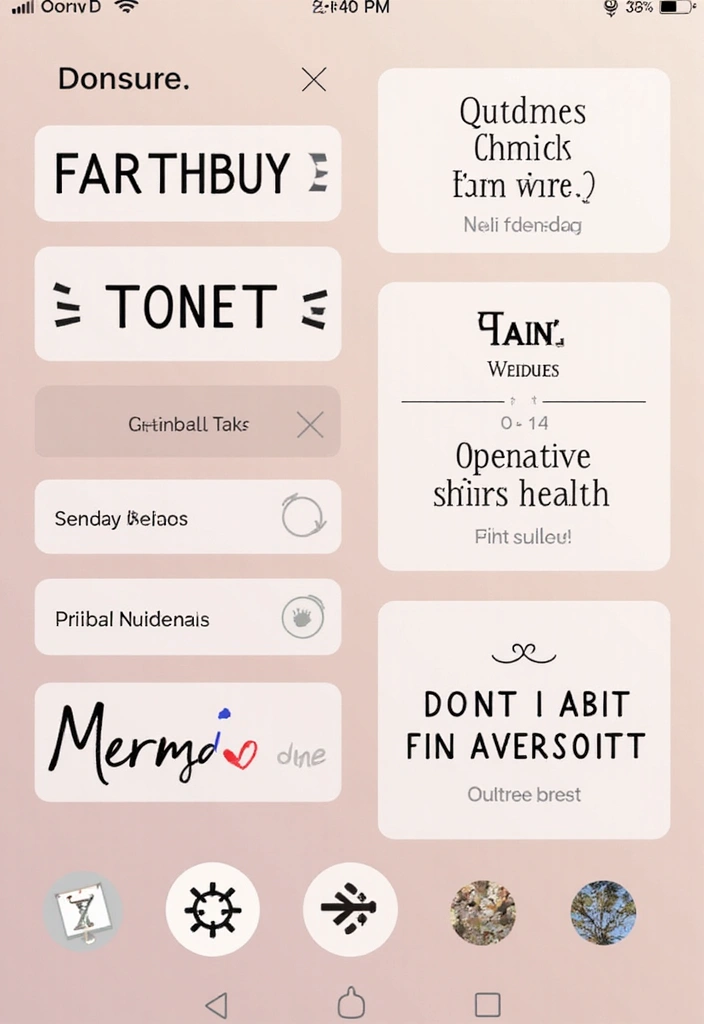Screen dimensions: 704x1024
Task: Select the FARTHBUY text style
Action: (x=187, y=174)
